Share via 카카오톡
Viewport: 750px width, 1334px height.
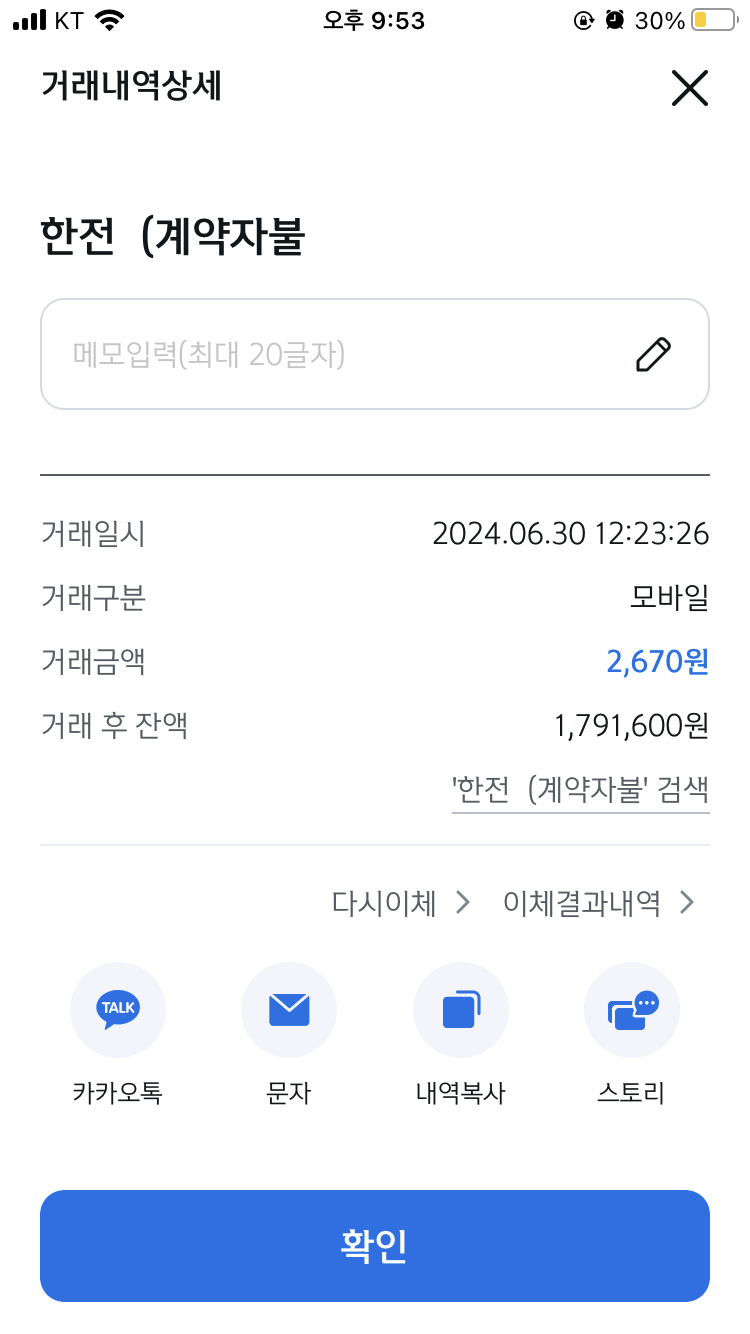117,1010
